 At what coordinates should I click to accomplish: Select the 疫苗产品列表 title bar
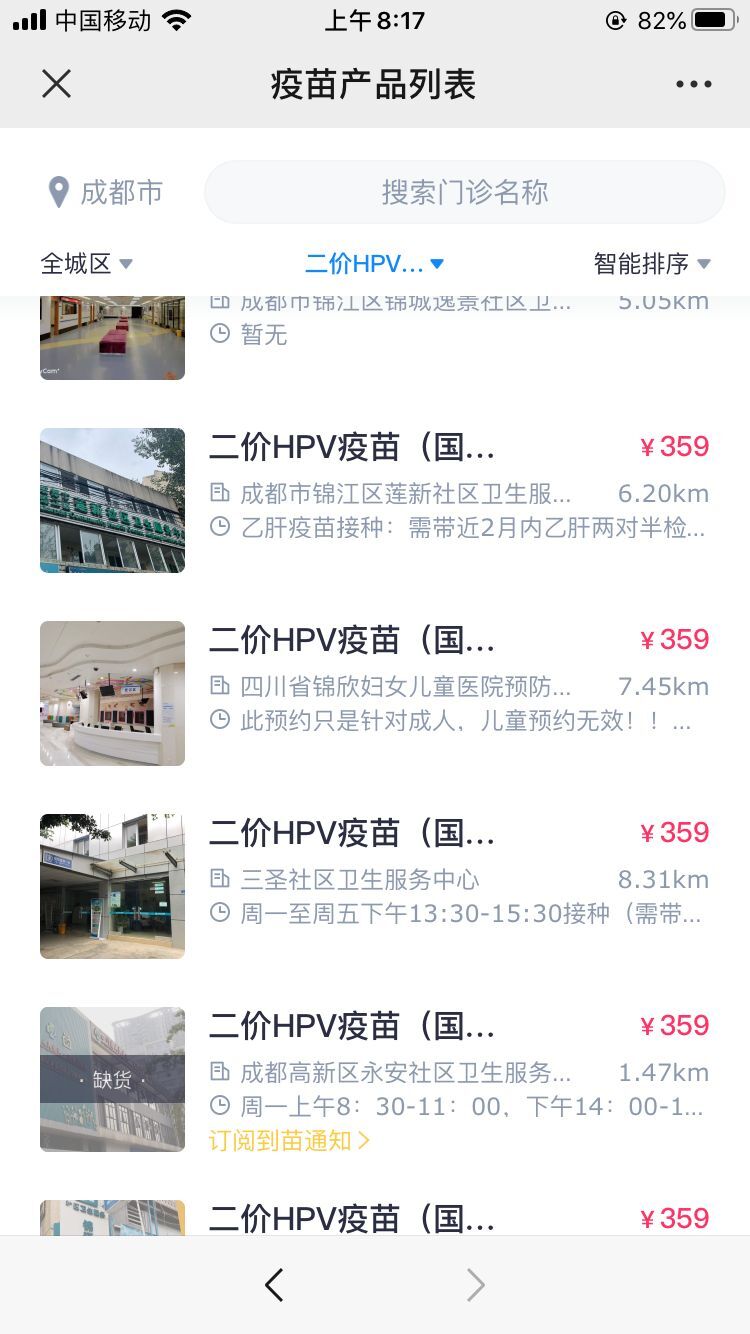(374, 84)
